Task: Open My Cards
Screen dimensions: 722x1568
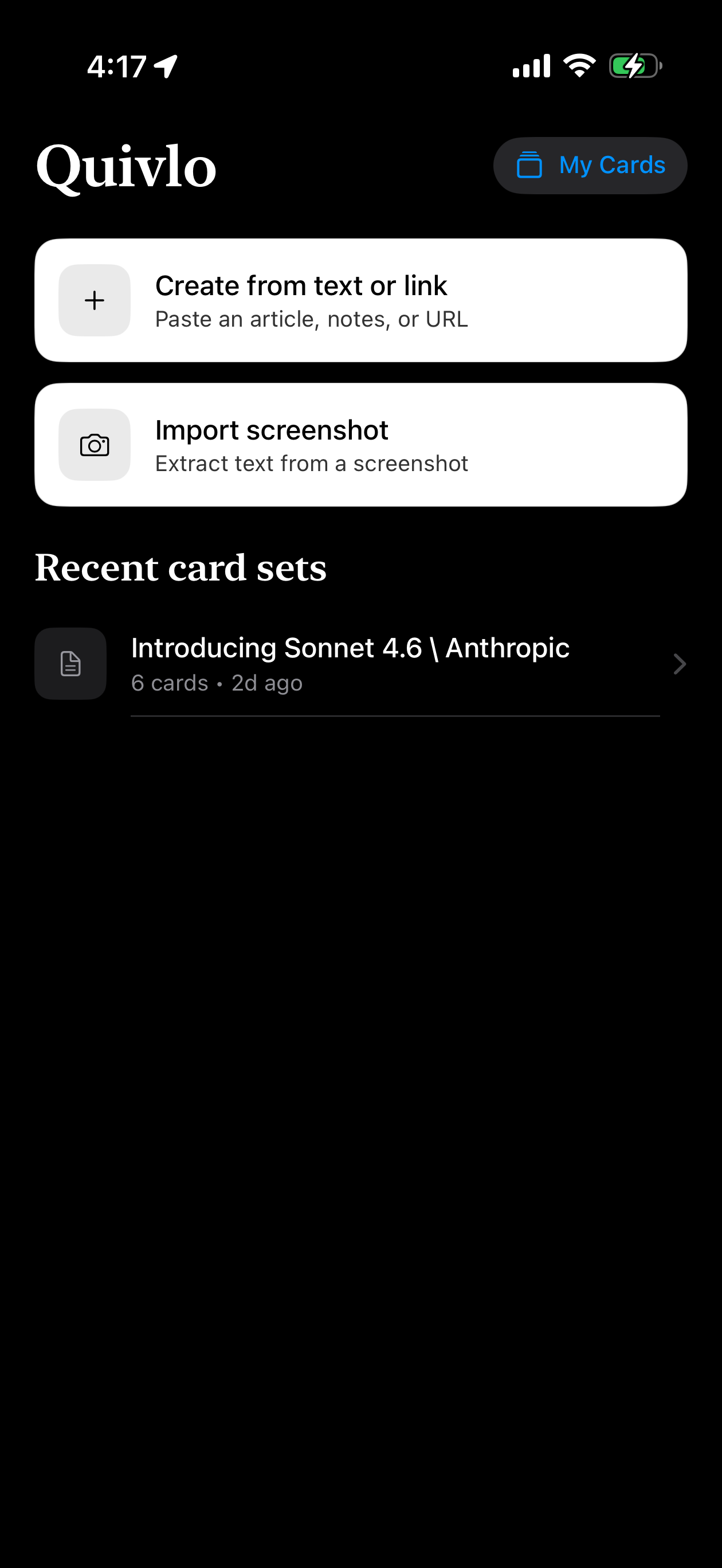Action: [590, 166]
